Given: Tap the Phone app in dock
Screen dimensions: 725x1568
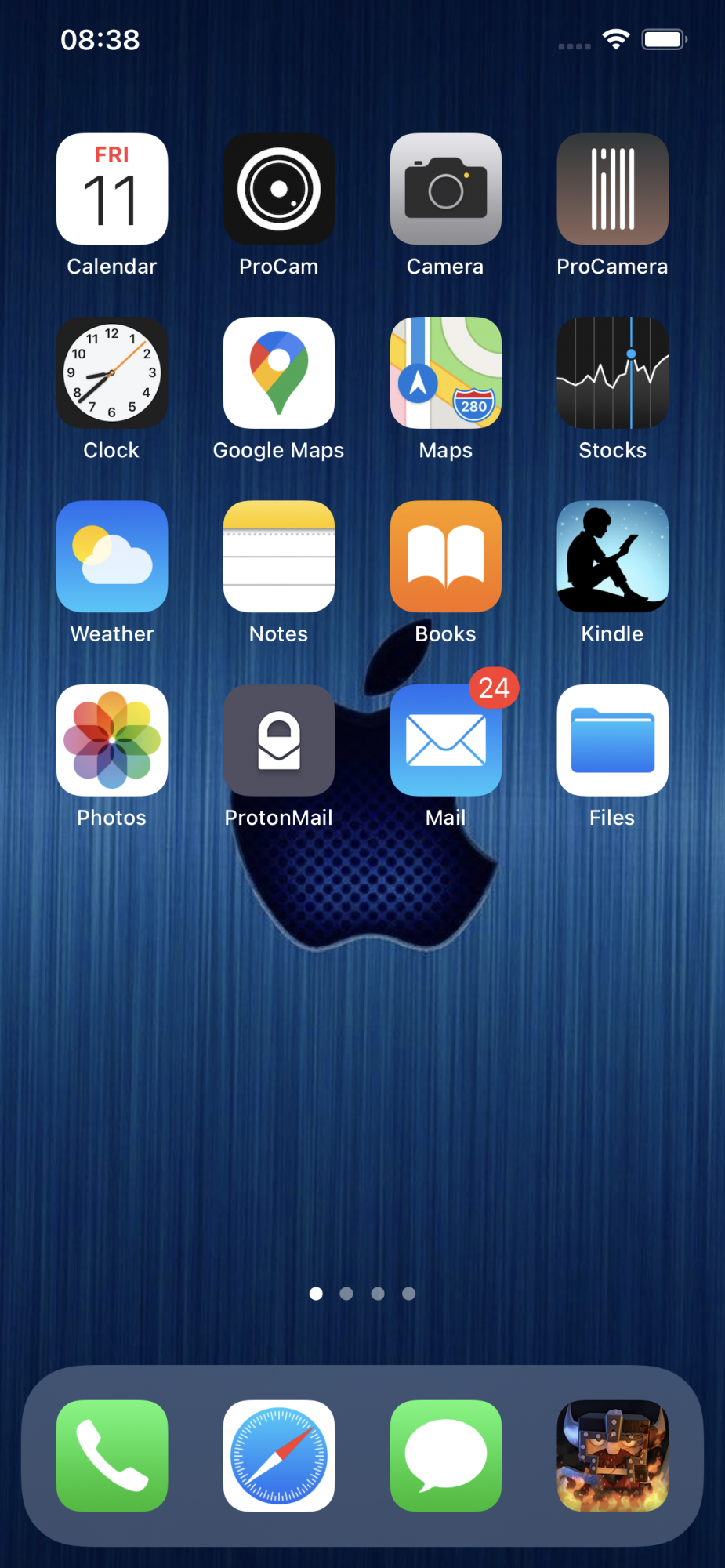Looking at the screenshot, I should tap(112, 1456).
